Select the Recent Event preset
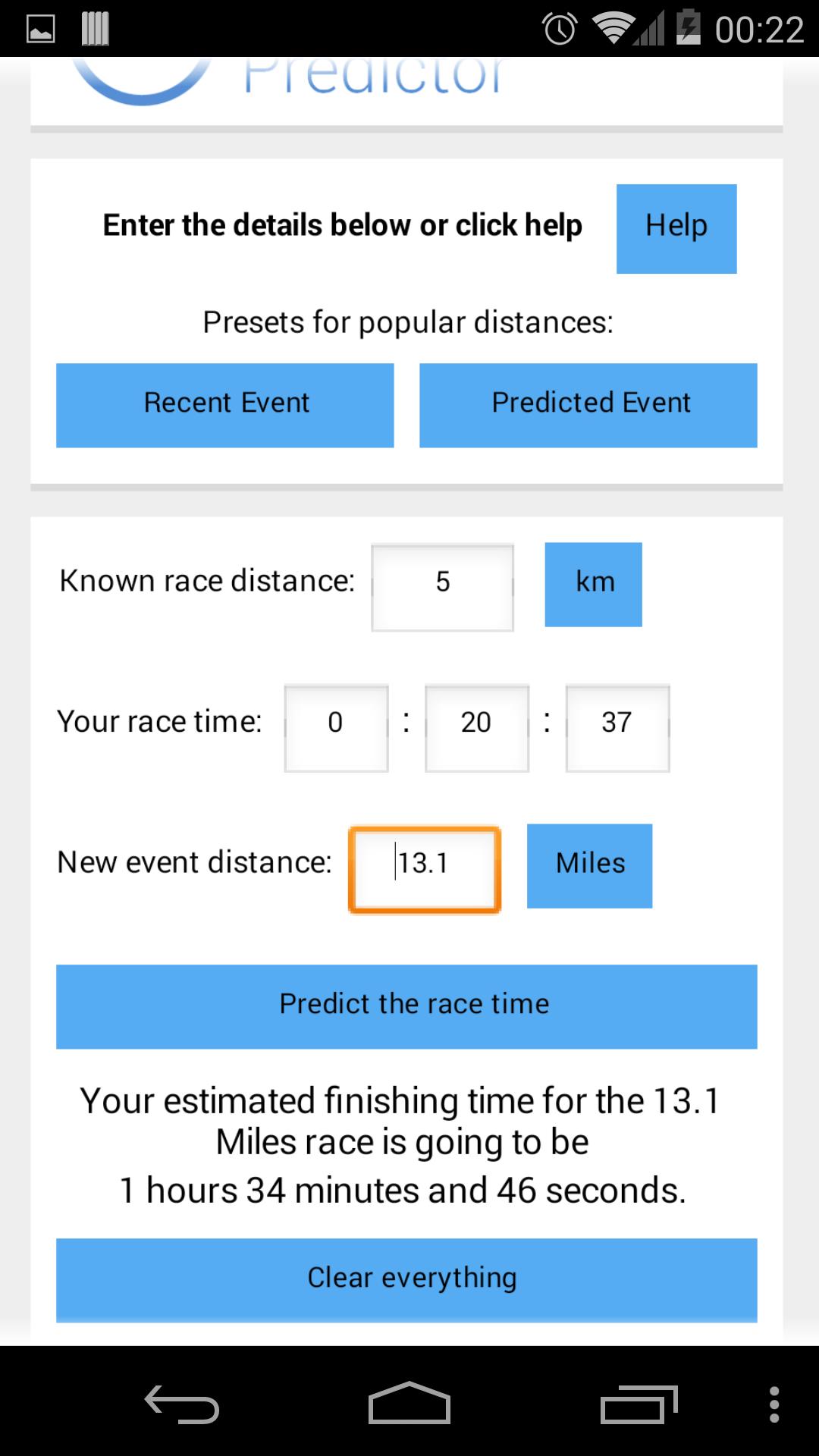 click(x=225, y=403)
